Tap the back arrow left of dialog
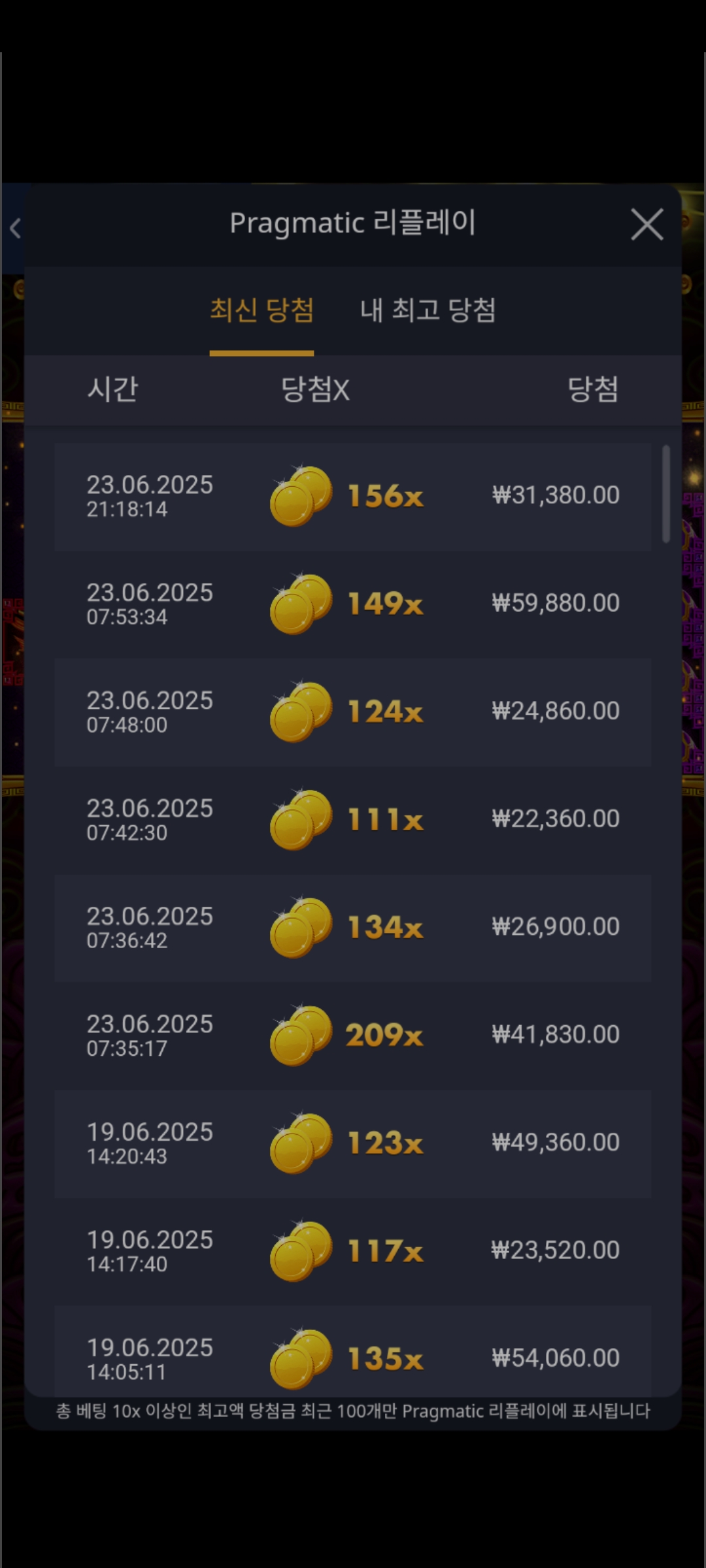 [x=16, y=228]
